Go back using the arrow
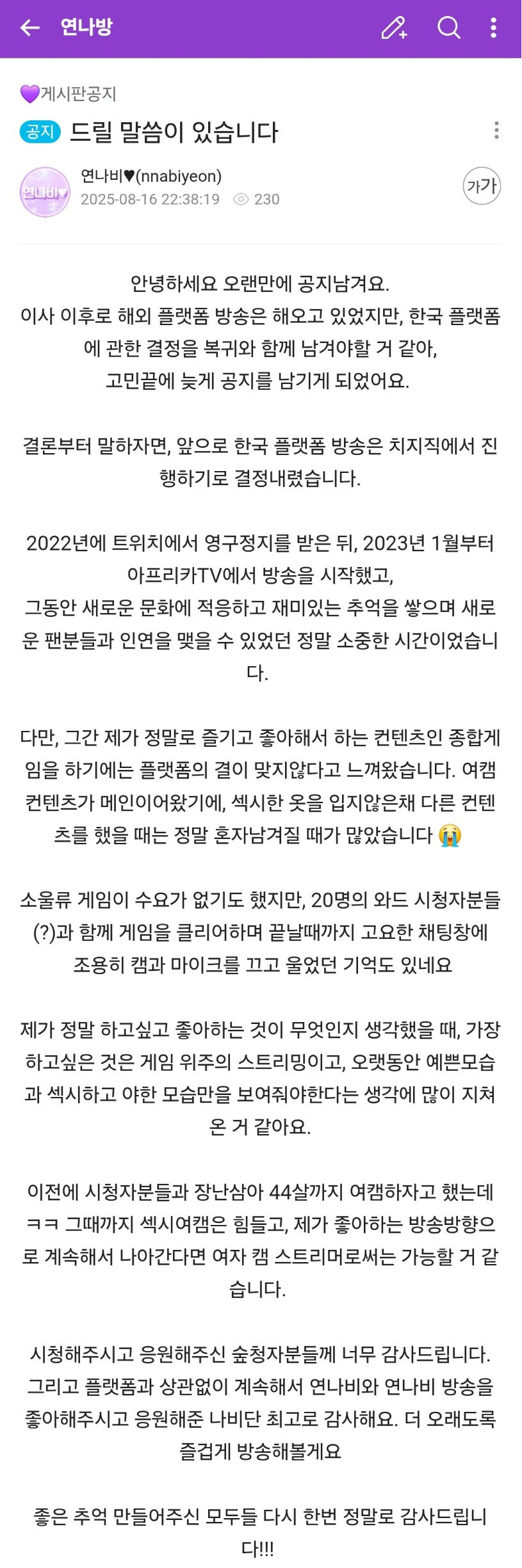Screen dimensions: 522x1568 click(x=29, y=28)
